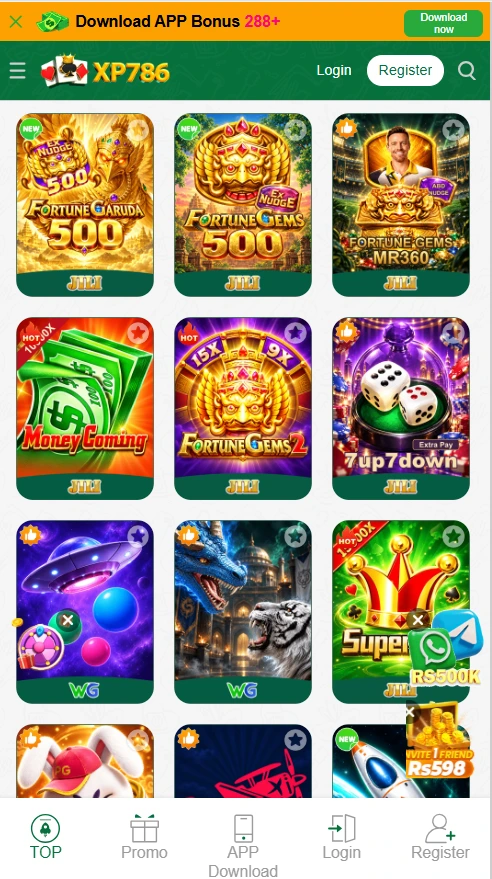The width and height of the screenshot is (492, 879).
Task: Open the Login tab in bottom bar
Action: coord(341,838)
